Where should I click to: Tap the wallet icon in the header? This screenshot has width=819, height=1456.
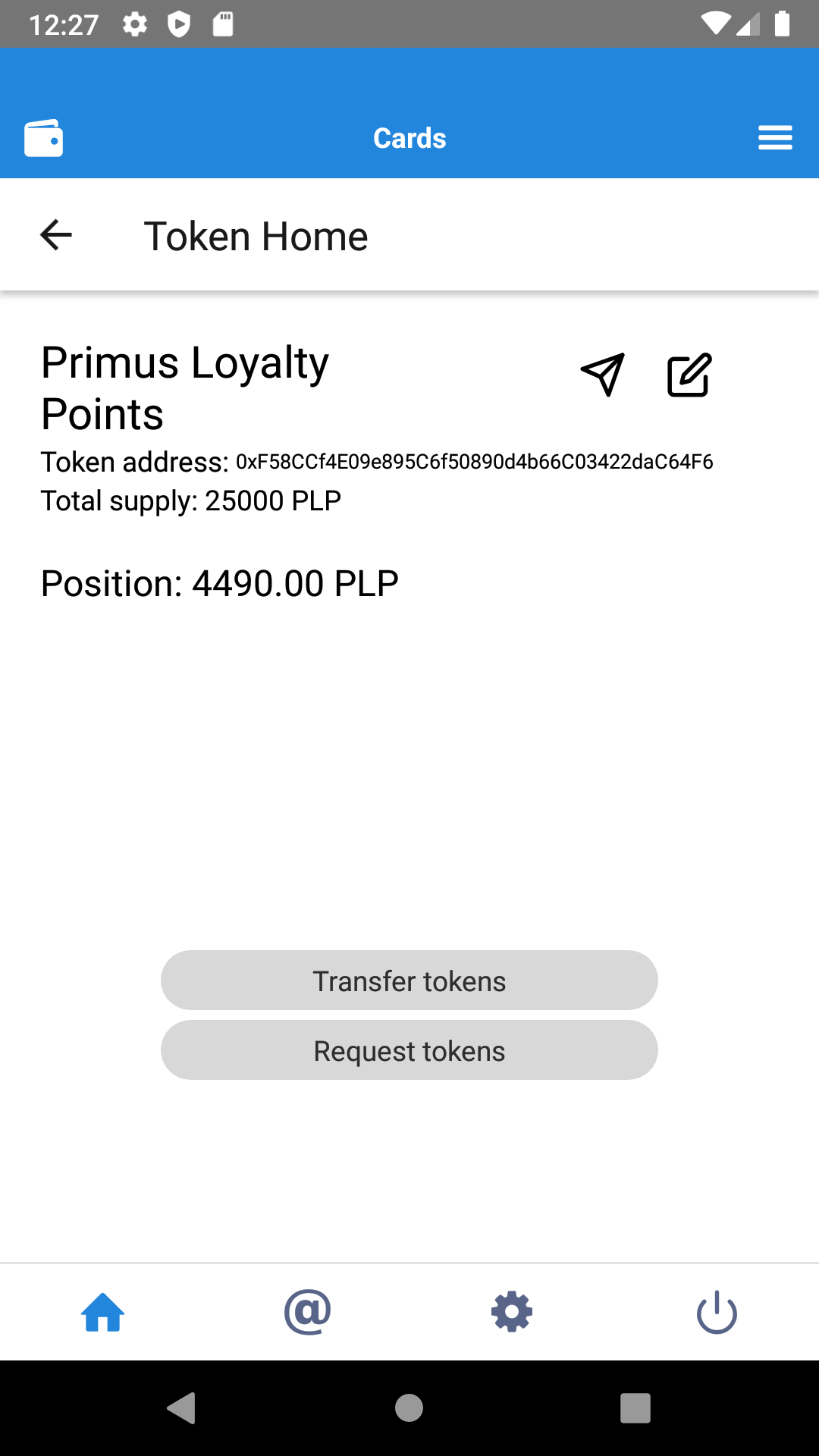pos(43,138)
